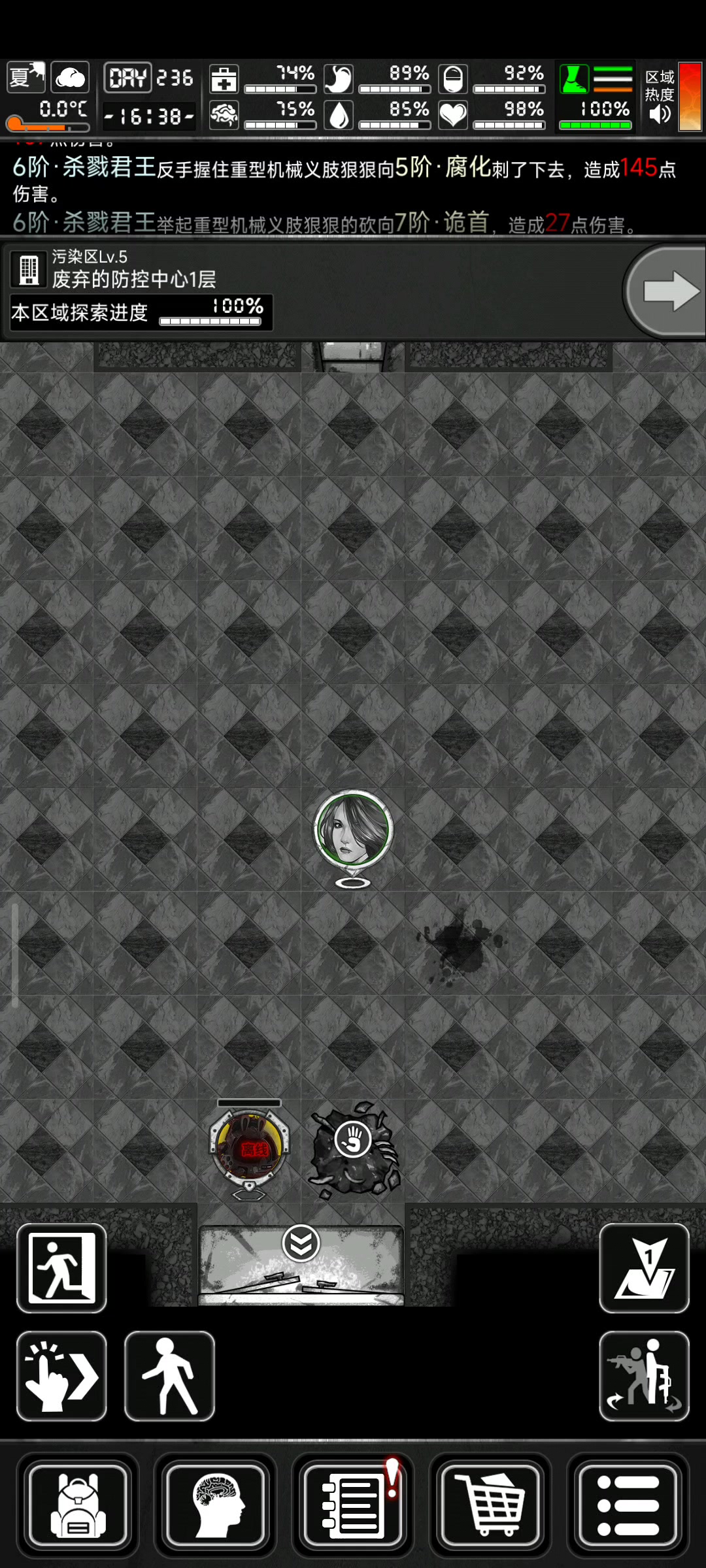This screenshot has height=1568, width=706.
Task: Open the green boot stamina status
Action: tap(574, 79)
